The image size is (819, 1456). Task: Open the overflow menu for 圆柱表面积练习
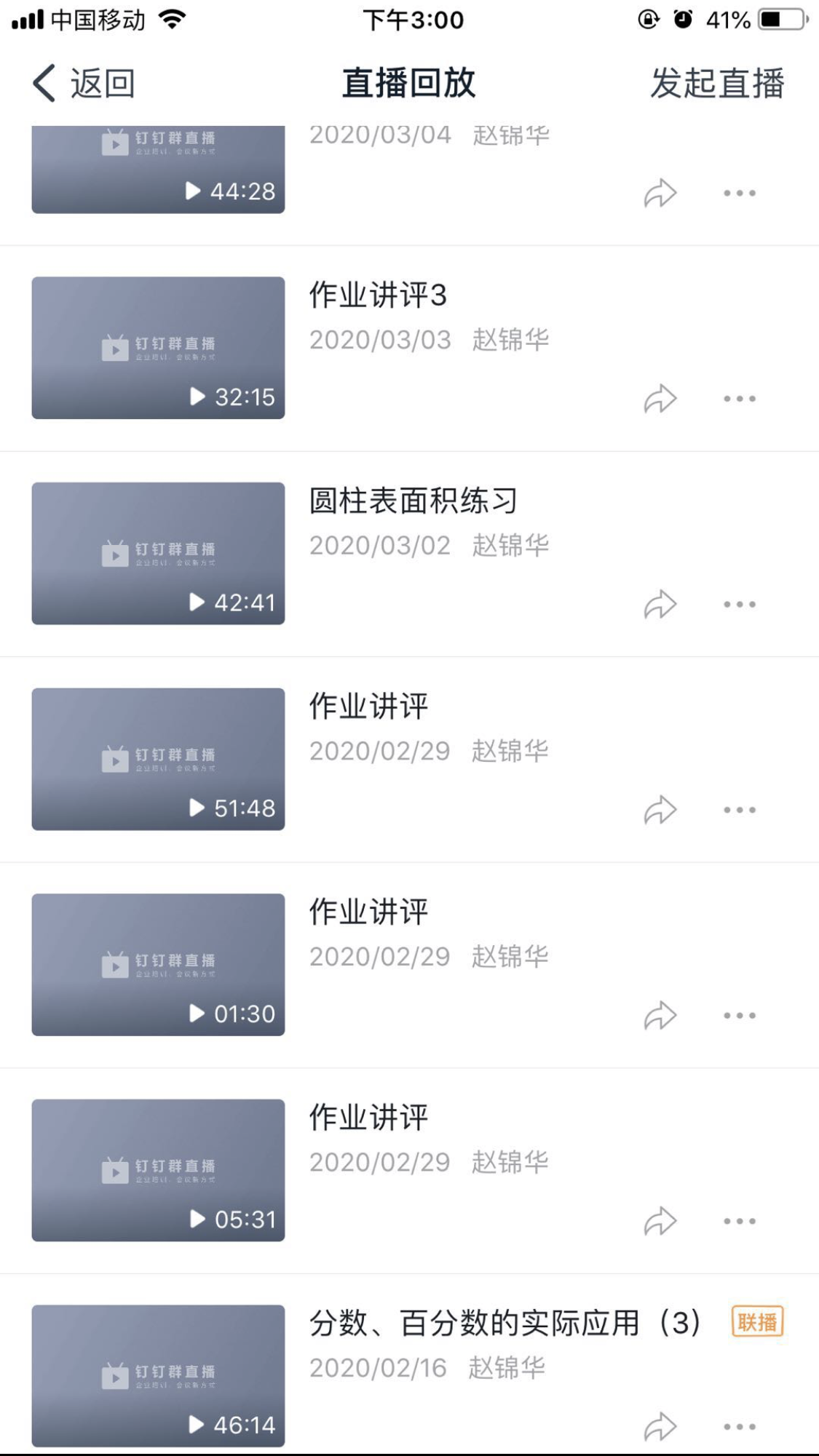[740, 605]
